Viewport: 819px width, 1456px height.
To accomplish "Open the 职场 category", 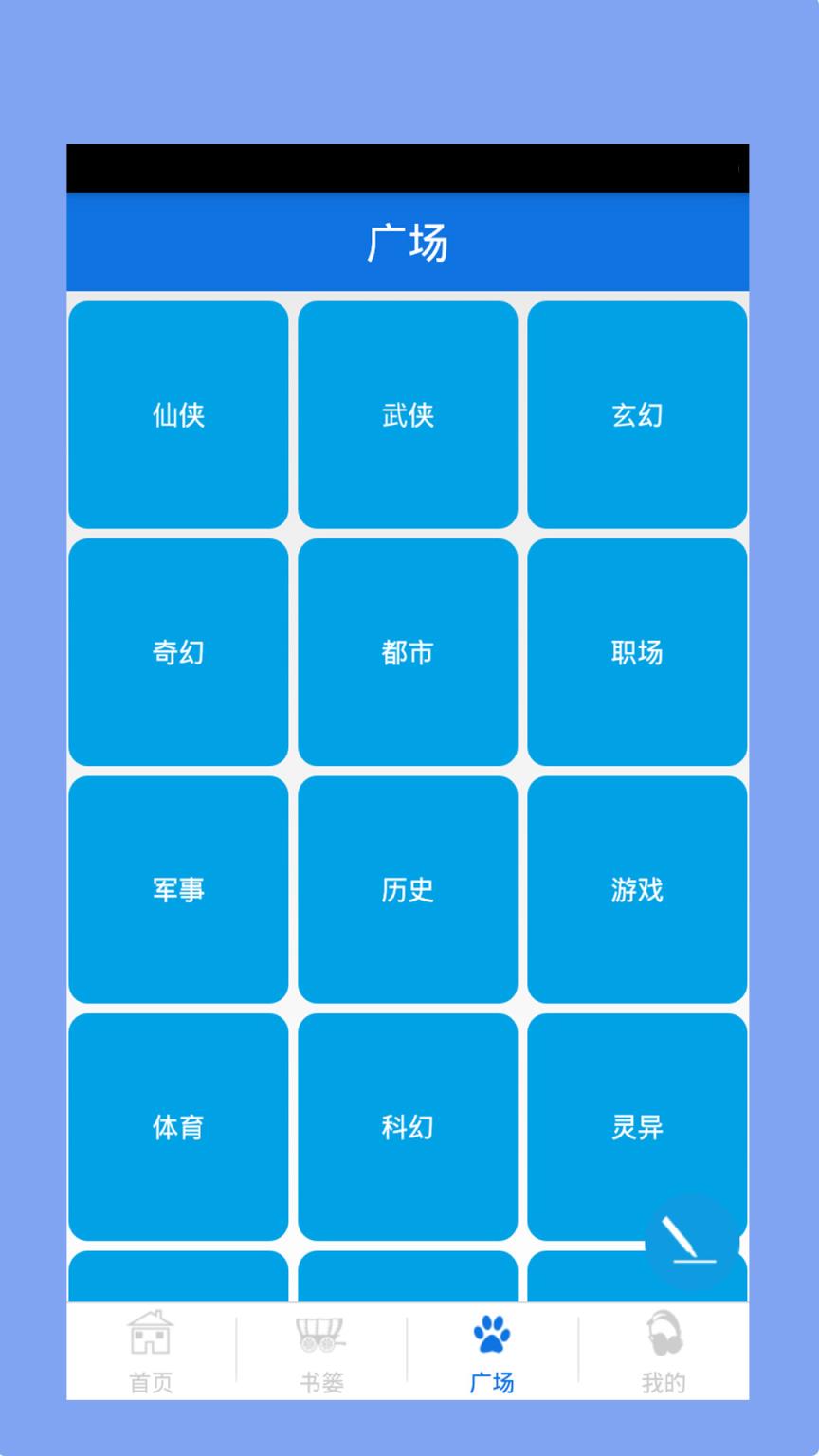I will (637, 652).
